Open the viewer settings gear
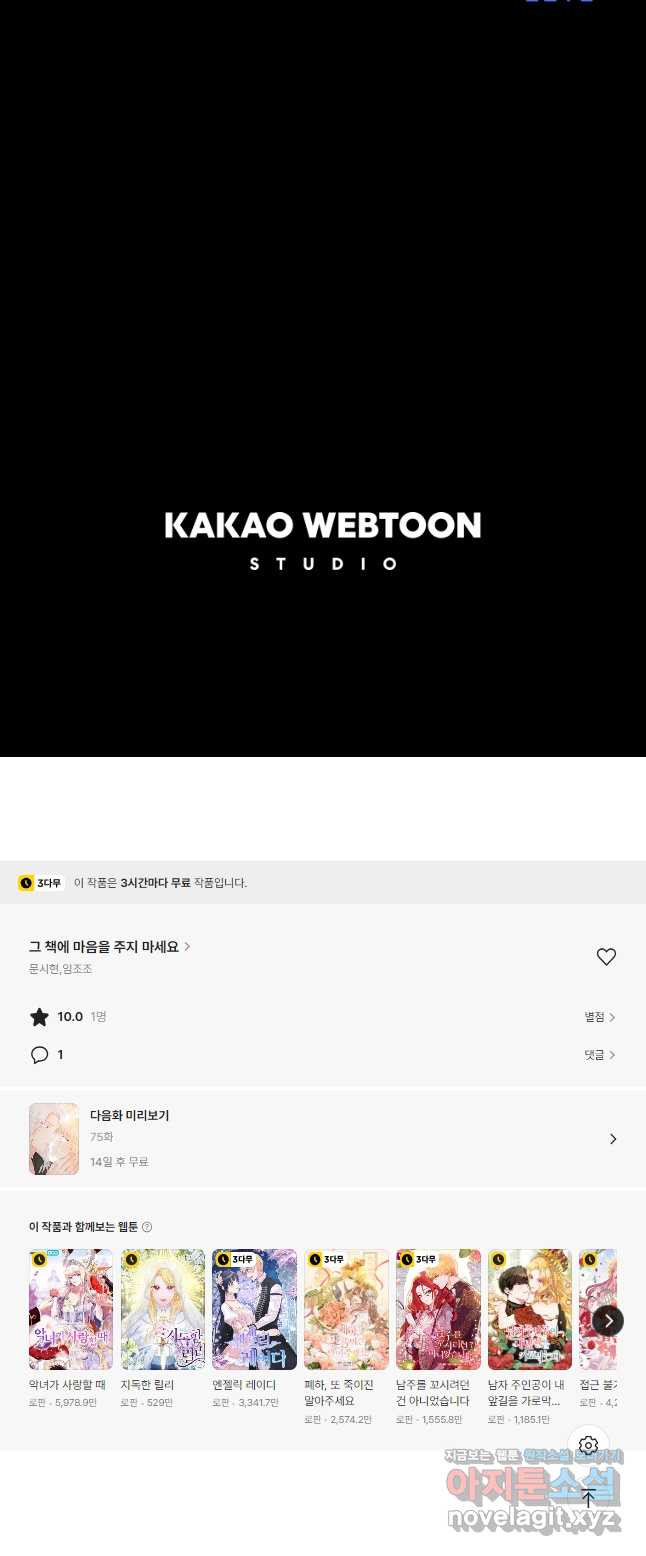This screenshot has height=1556, width=646. click(588, 1446)
